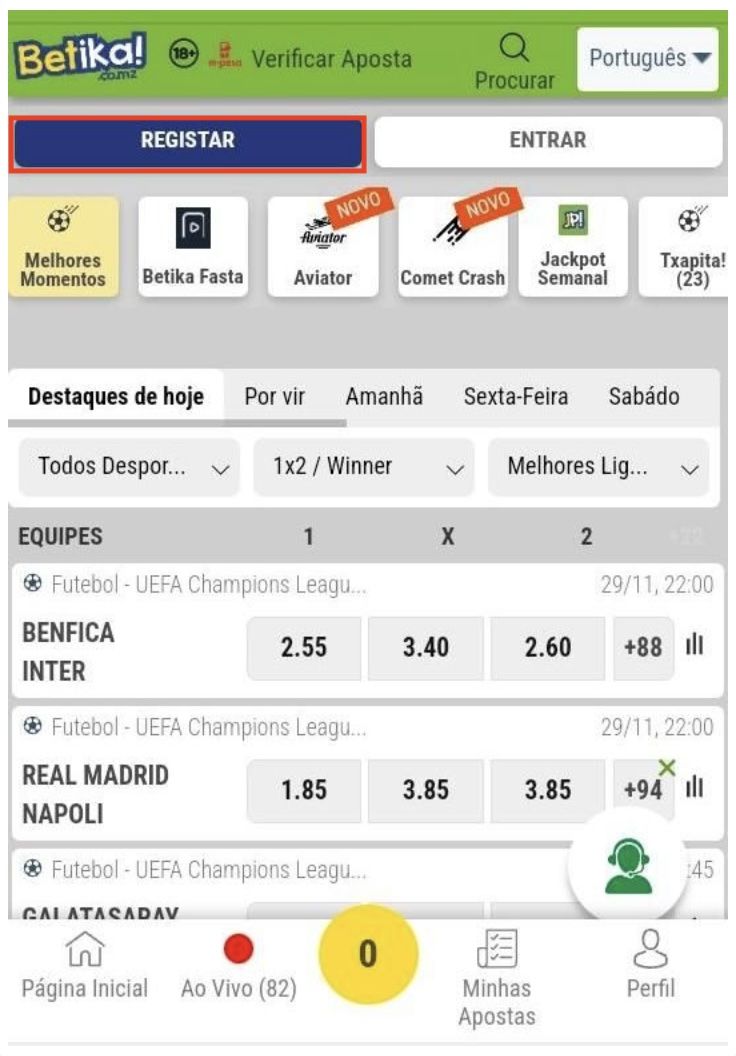Expand the Melhores Ligas dropdown

point(598,466)
